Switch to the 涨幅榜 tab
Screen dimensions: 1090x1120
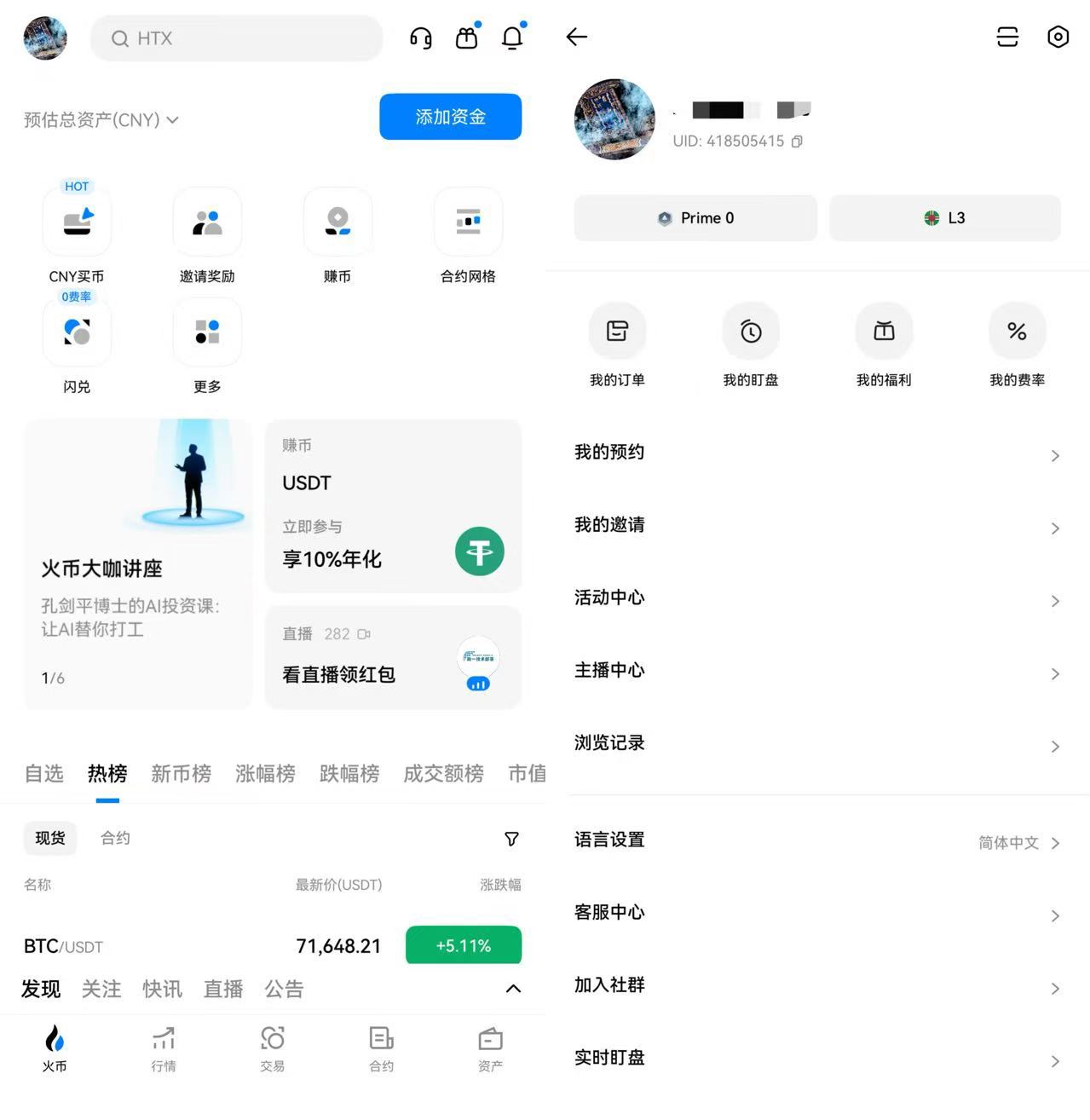265,773
